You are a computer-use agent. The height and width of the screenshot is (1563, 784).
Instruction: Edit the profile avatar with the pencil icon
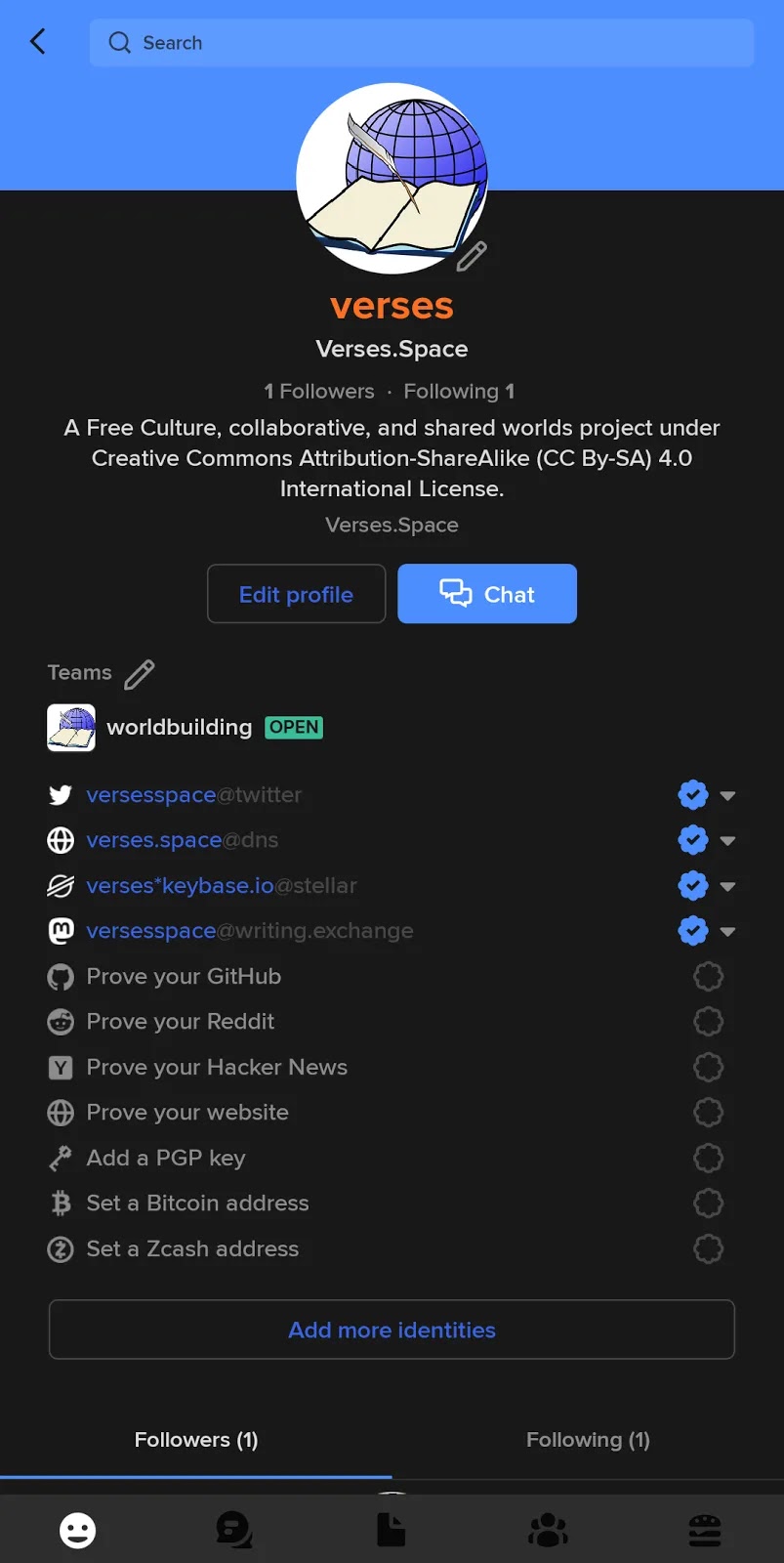point(472,256)
